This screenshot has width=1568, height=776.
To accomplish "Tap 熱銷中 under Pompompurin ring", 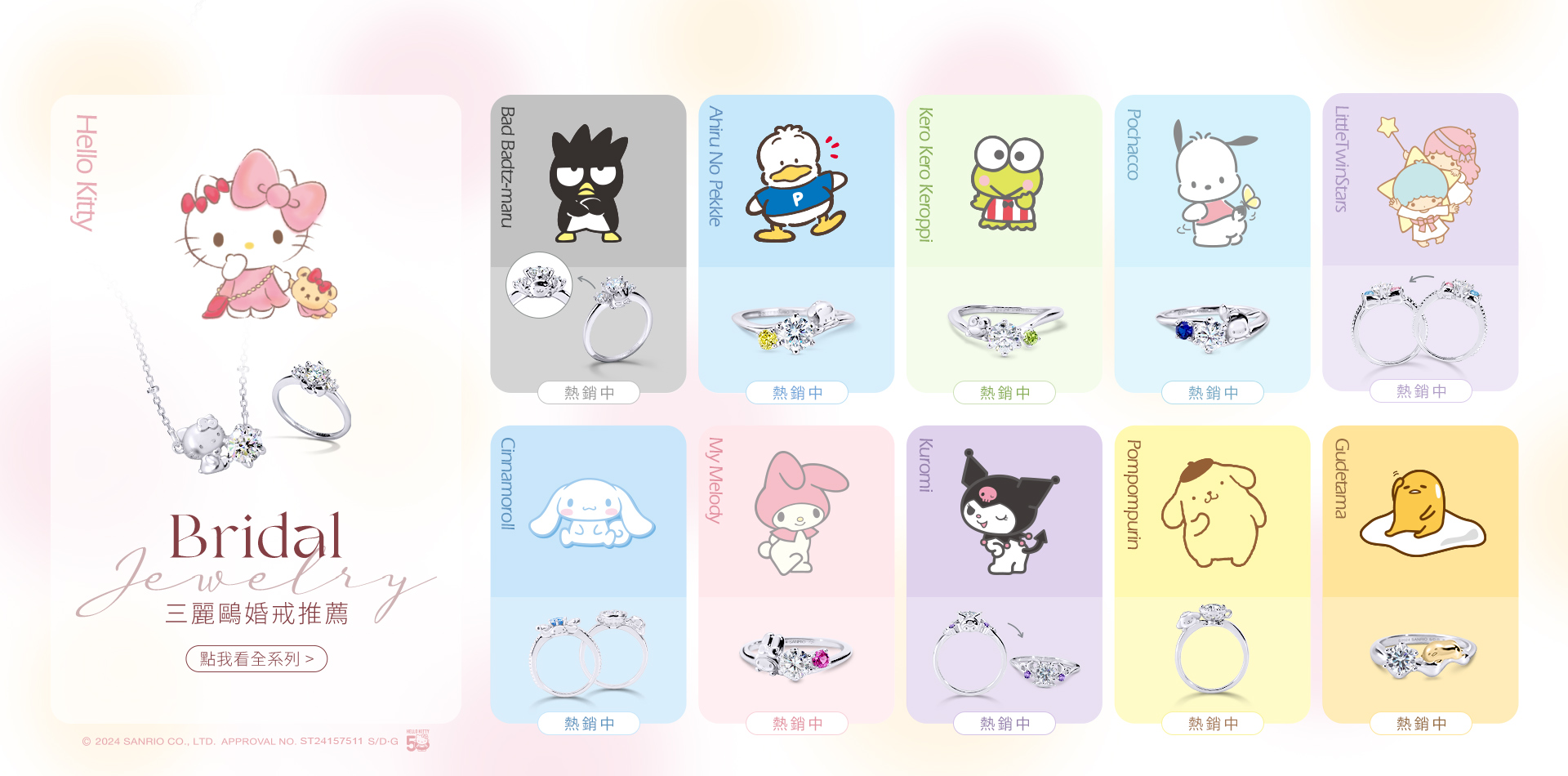I will (x=1213, y=724).
